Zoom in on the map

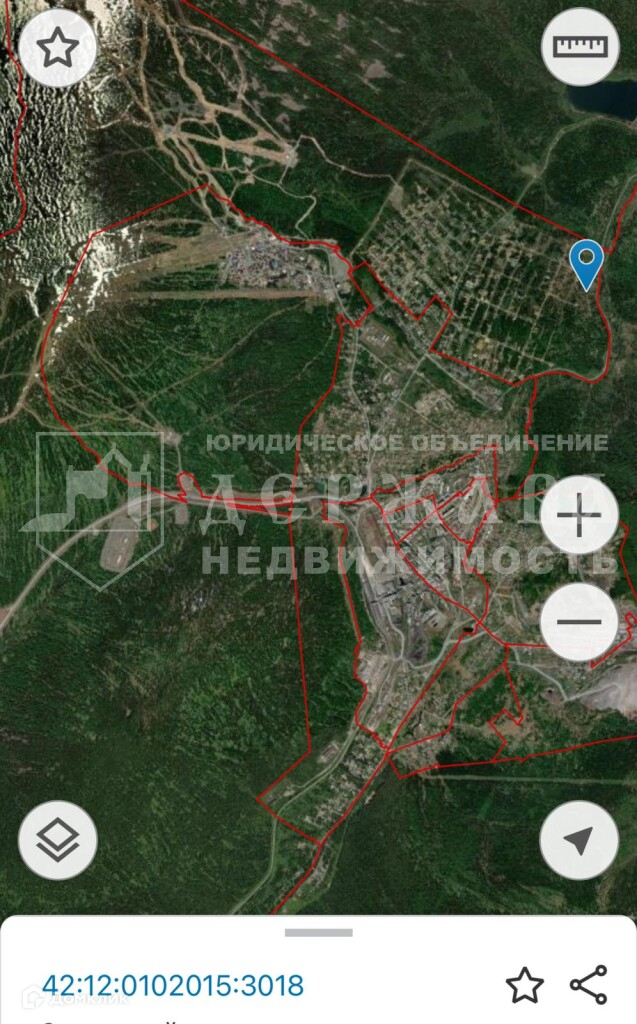[x=579, y=516]
